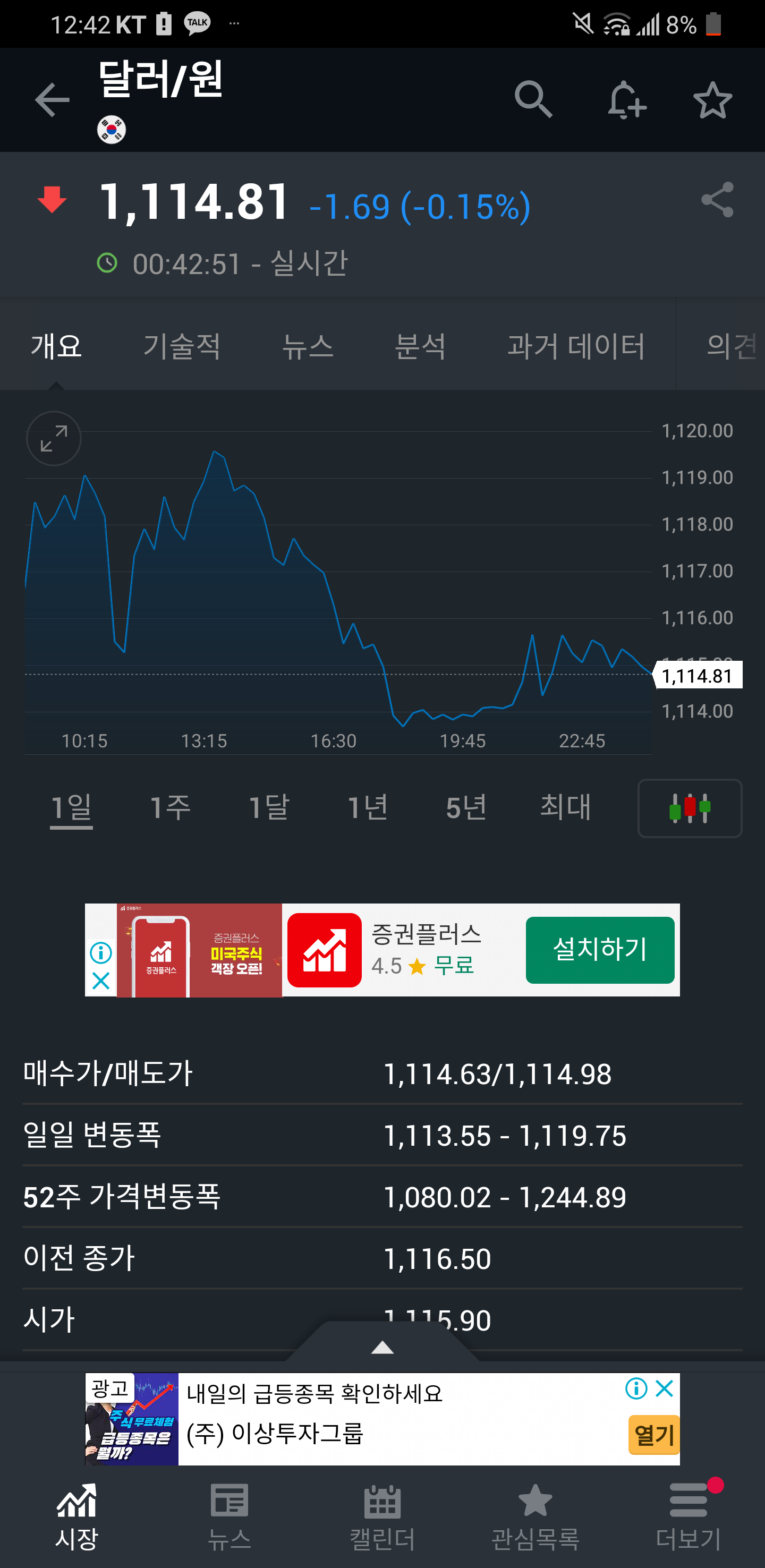Select the 분석 tab
Screen dimensions: 765x1568
point(420,346)
